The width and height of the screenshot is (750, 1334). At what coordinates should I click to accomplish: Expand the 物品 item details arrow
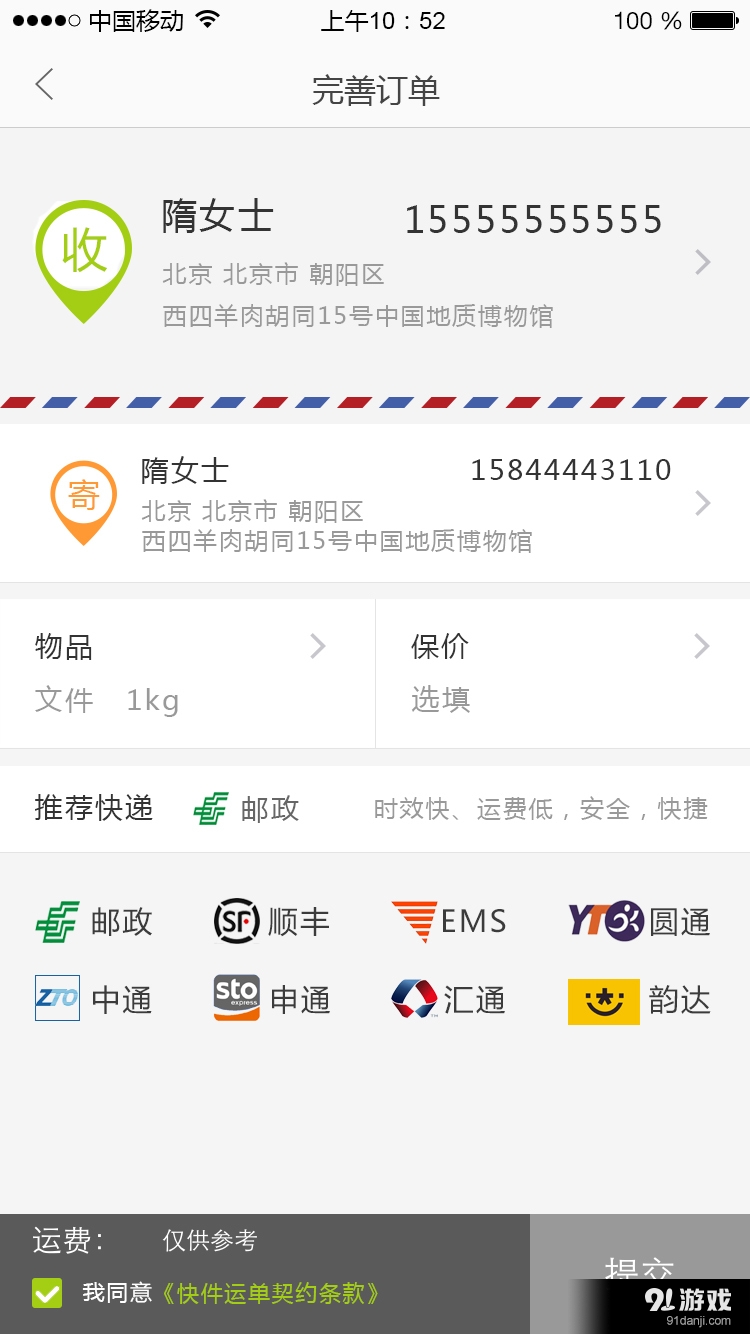(318, 646)
